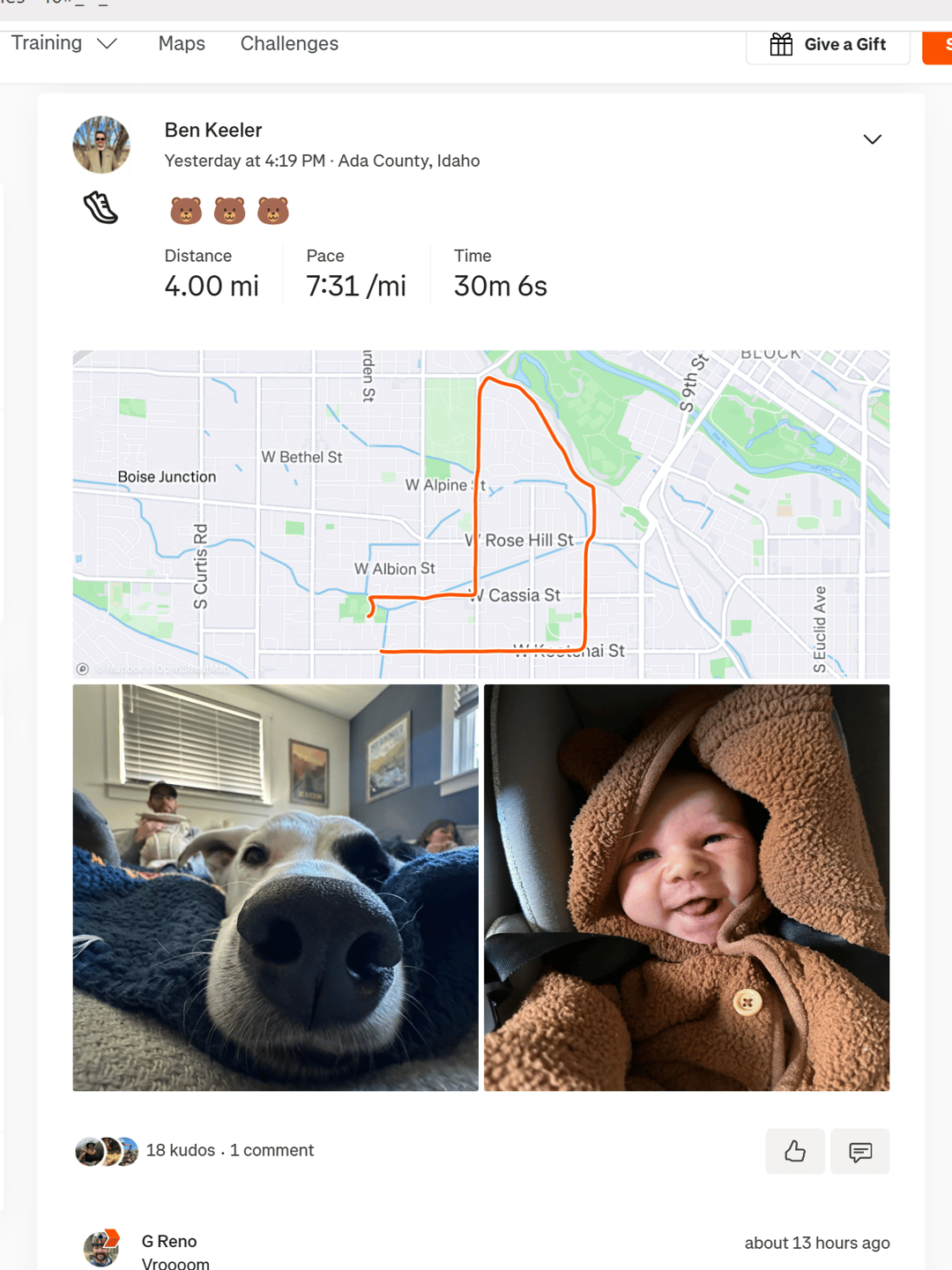The height and width of the screenshot is (1270, 952).
Task: Open the comment icon to reply
Action: pos(860,1151)
